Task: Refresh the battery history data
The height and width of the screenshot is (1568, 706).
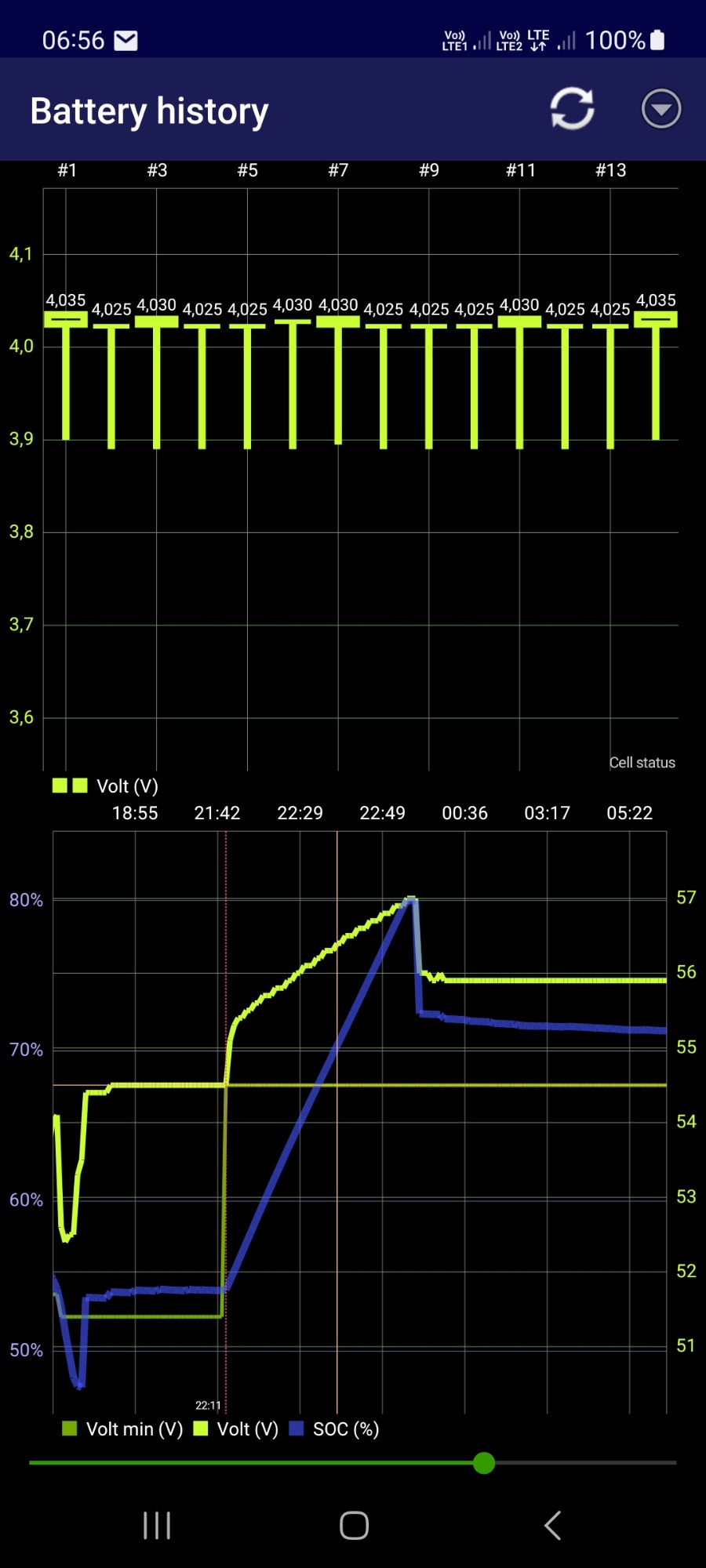Action: 572,109
